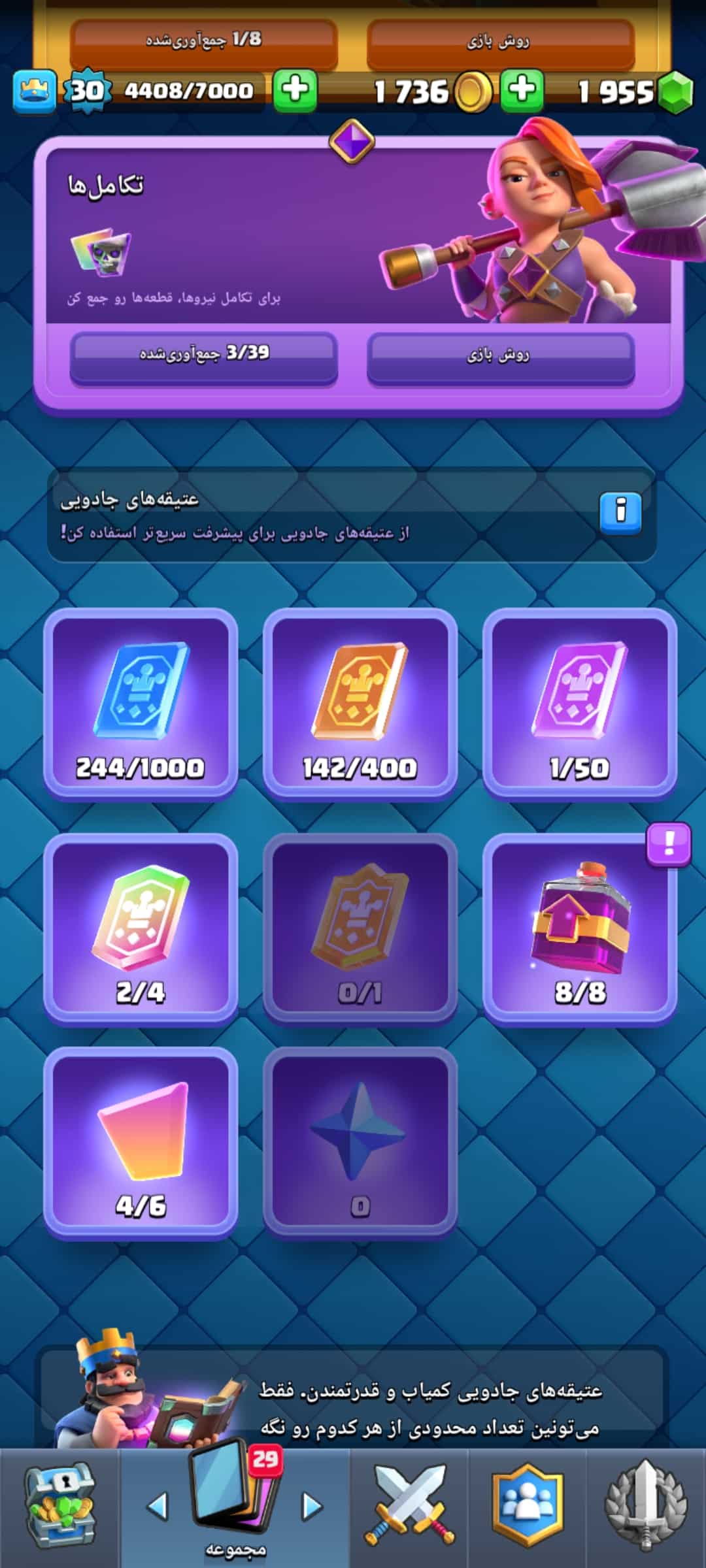Open the magic potion item 8/8
Screen dimensions: 706x1568
579,926
